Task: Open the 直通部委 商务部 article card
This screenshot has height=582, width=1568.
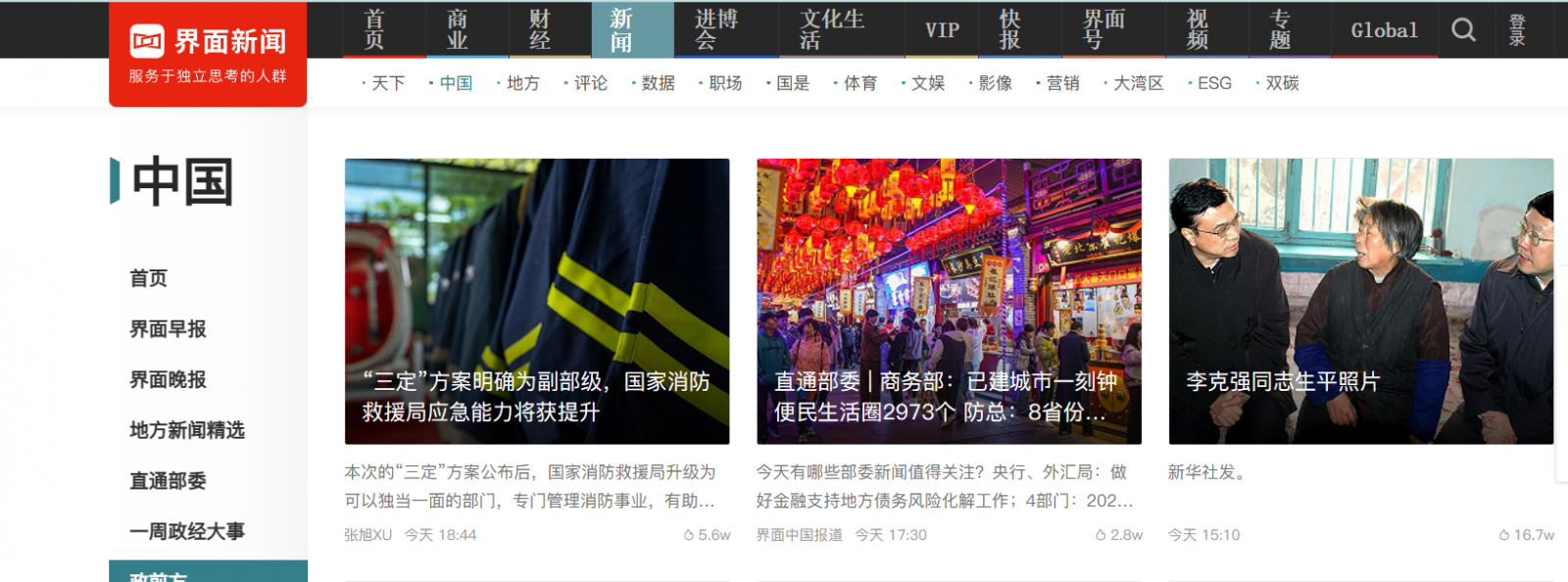Action: tap(948, 302)
